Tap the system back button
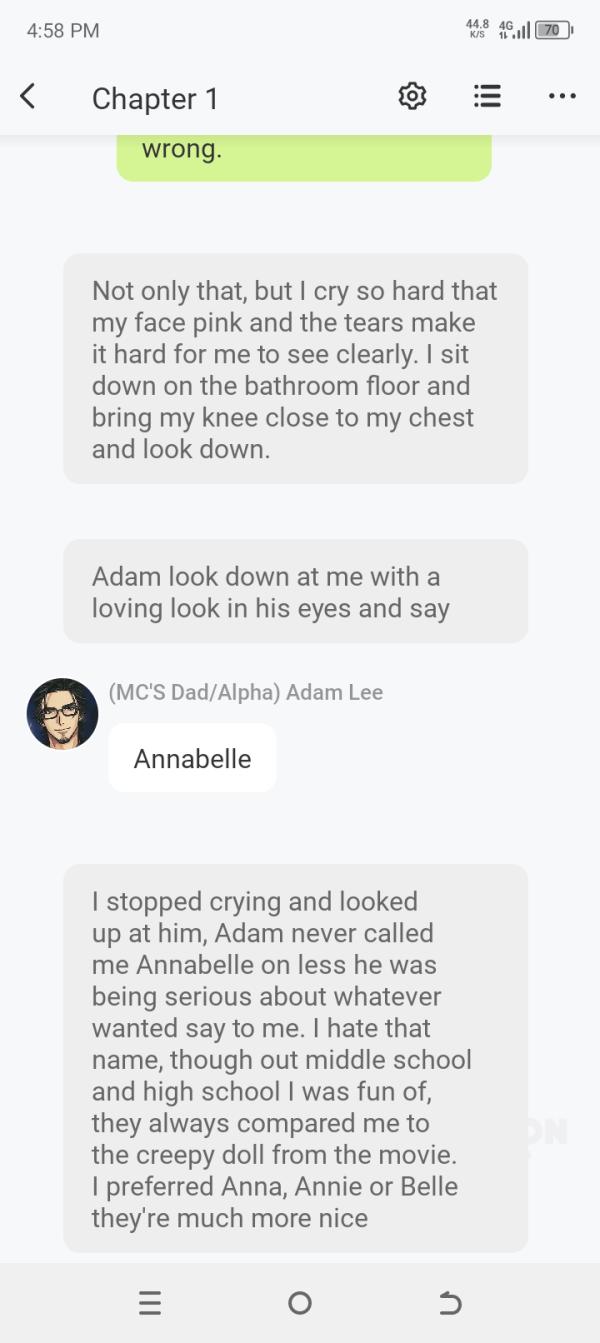This screenshot has width=600, height=1343. coord(450,1303)
